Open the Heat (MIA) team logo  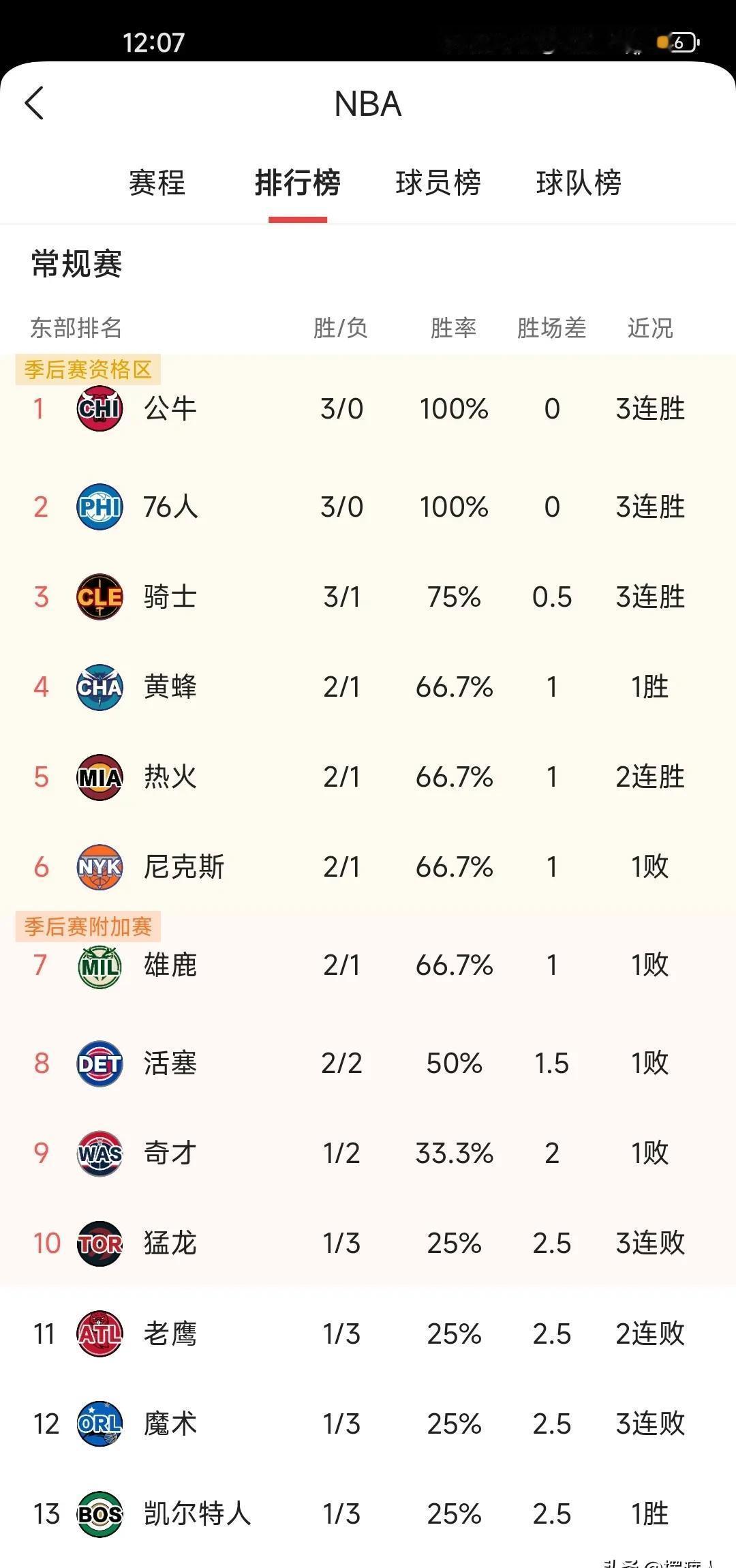click(99, 777)
